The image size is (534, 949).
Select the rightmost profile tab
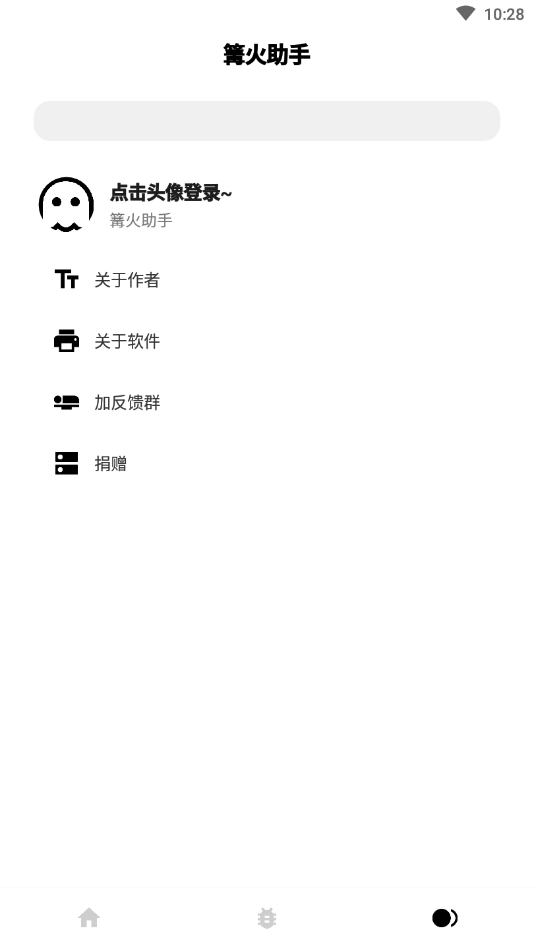click(x=445, y=918)
